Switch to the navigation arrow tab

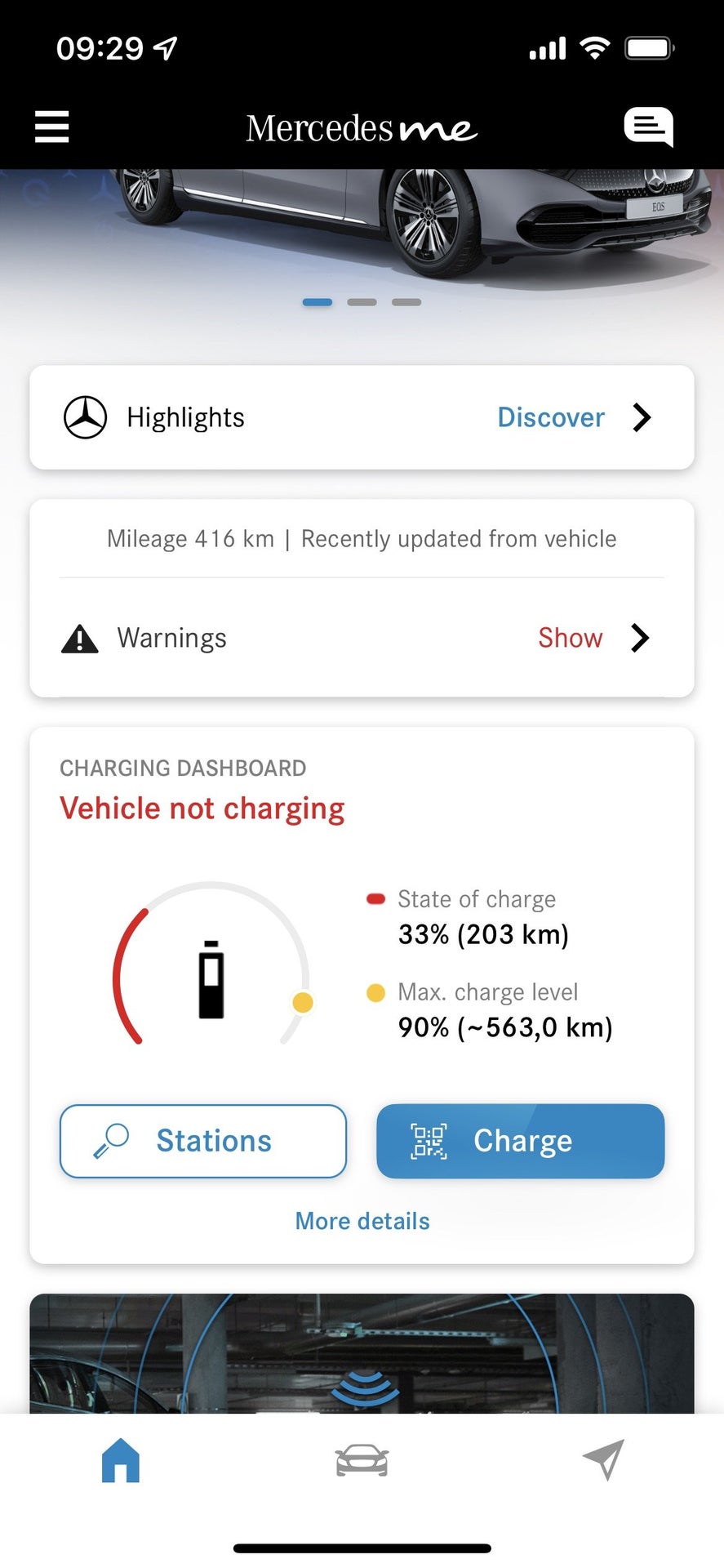click(603, 1459)
